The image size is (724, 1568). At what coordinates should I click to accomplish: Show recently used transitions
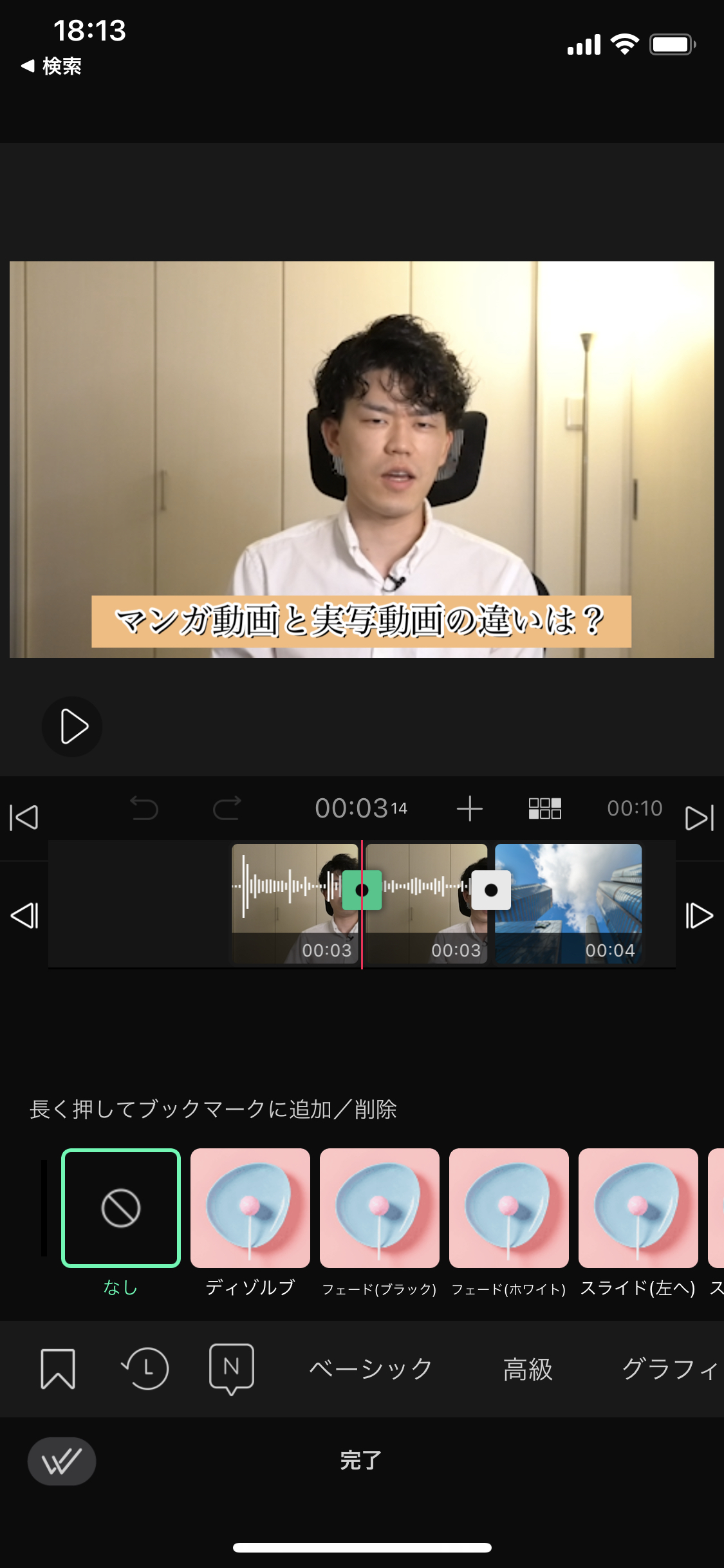click(145, 1368)
